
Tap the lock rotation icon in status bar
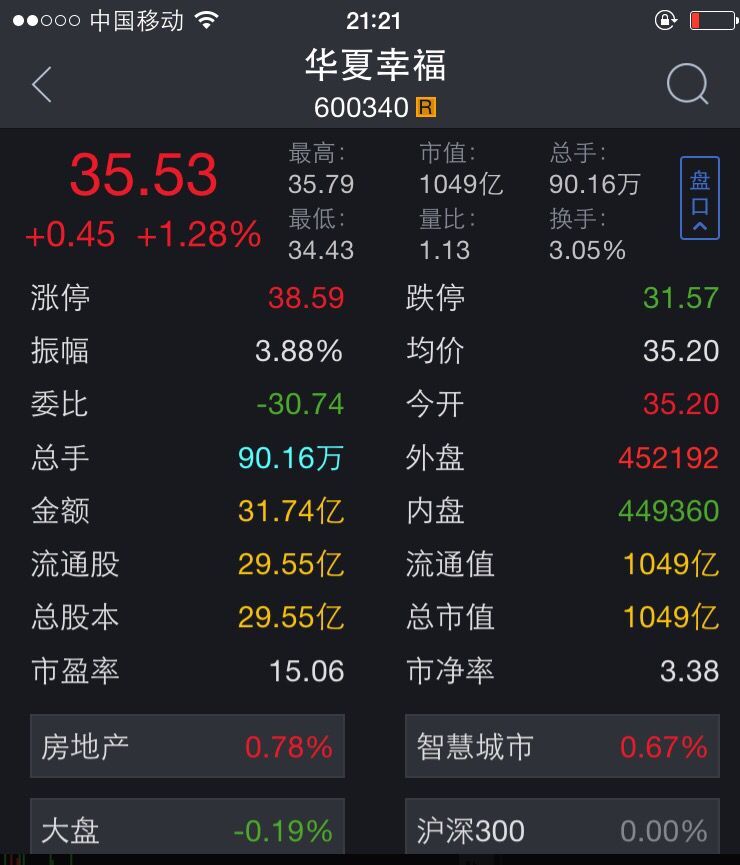[x=666, y=19]
